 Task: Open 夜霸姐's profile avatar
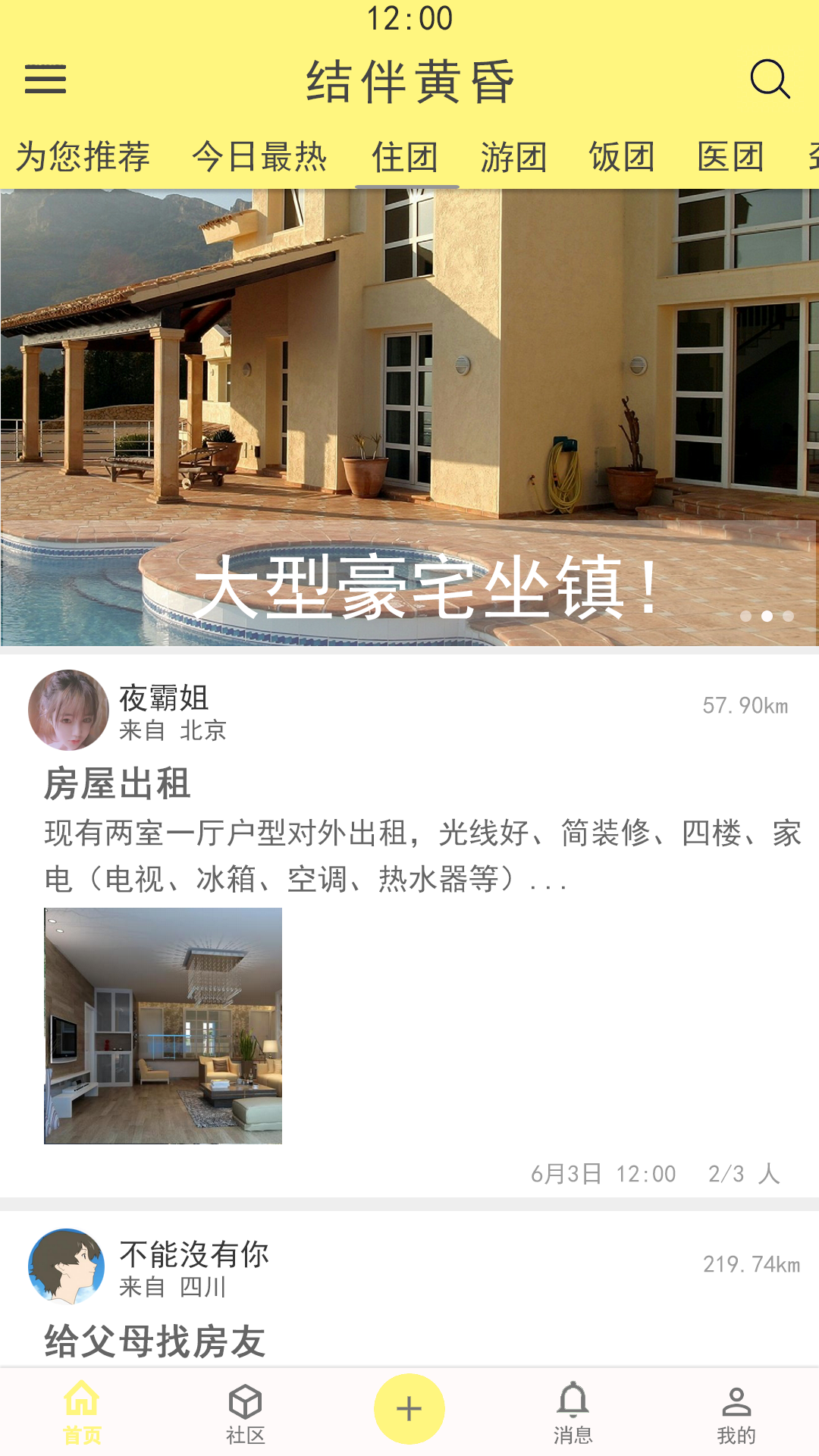coord(68,710)
